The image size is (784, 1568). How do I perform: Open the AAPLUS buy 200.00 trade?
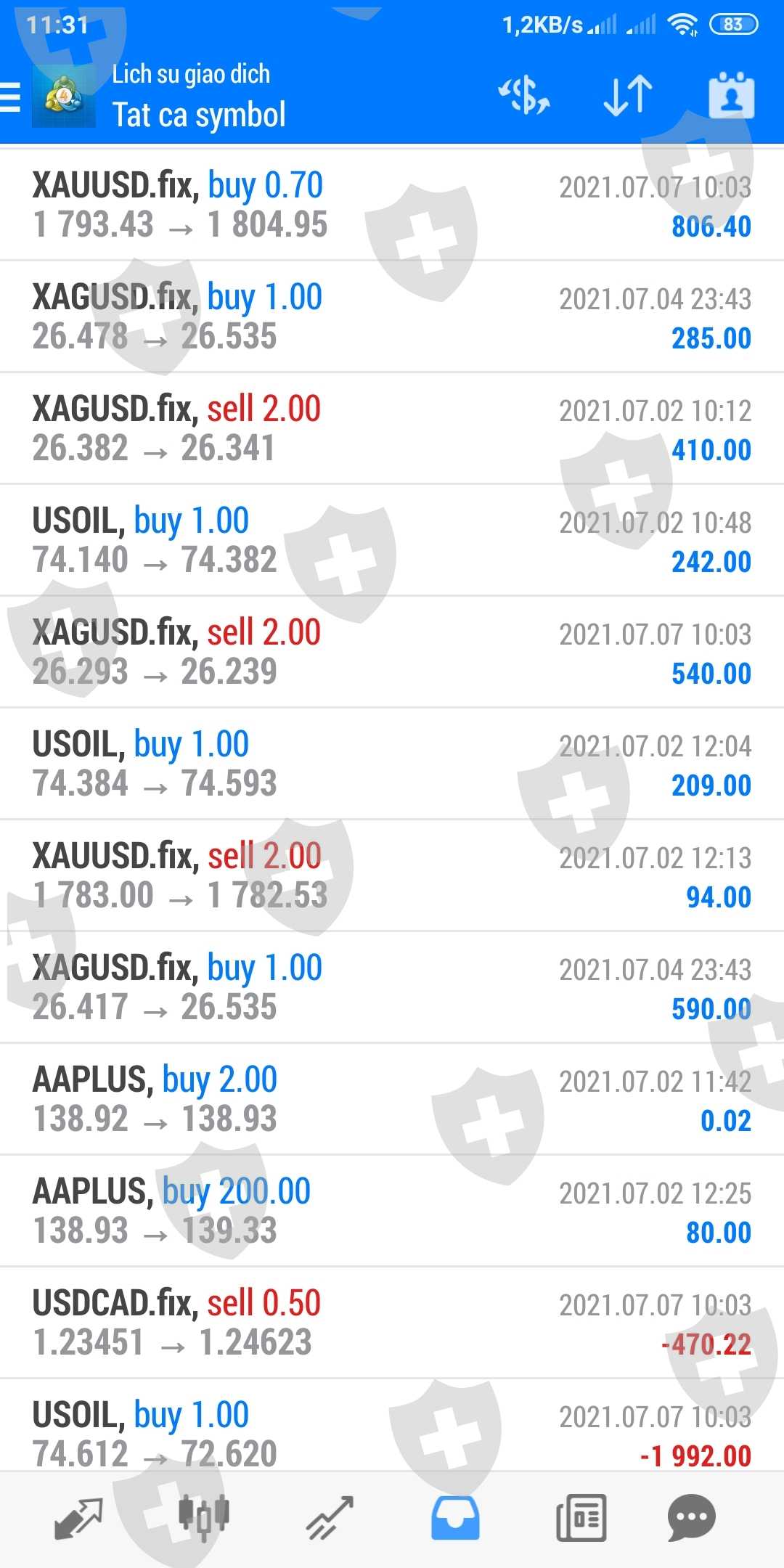392,1211
